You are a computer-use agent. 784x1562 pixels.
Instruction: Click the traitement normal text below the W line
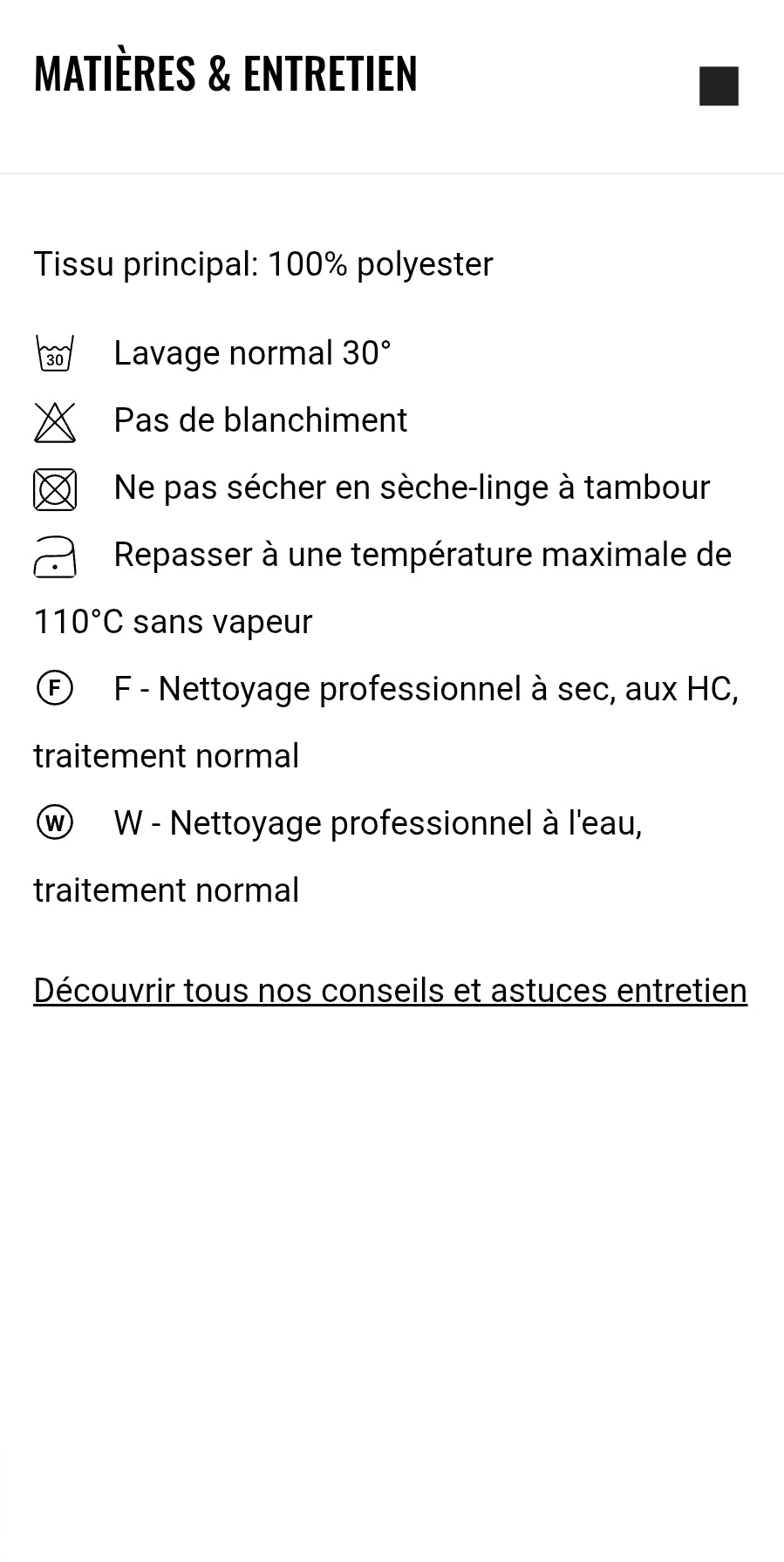coord(166,890)
